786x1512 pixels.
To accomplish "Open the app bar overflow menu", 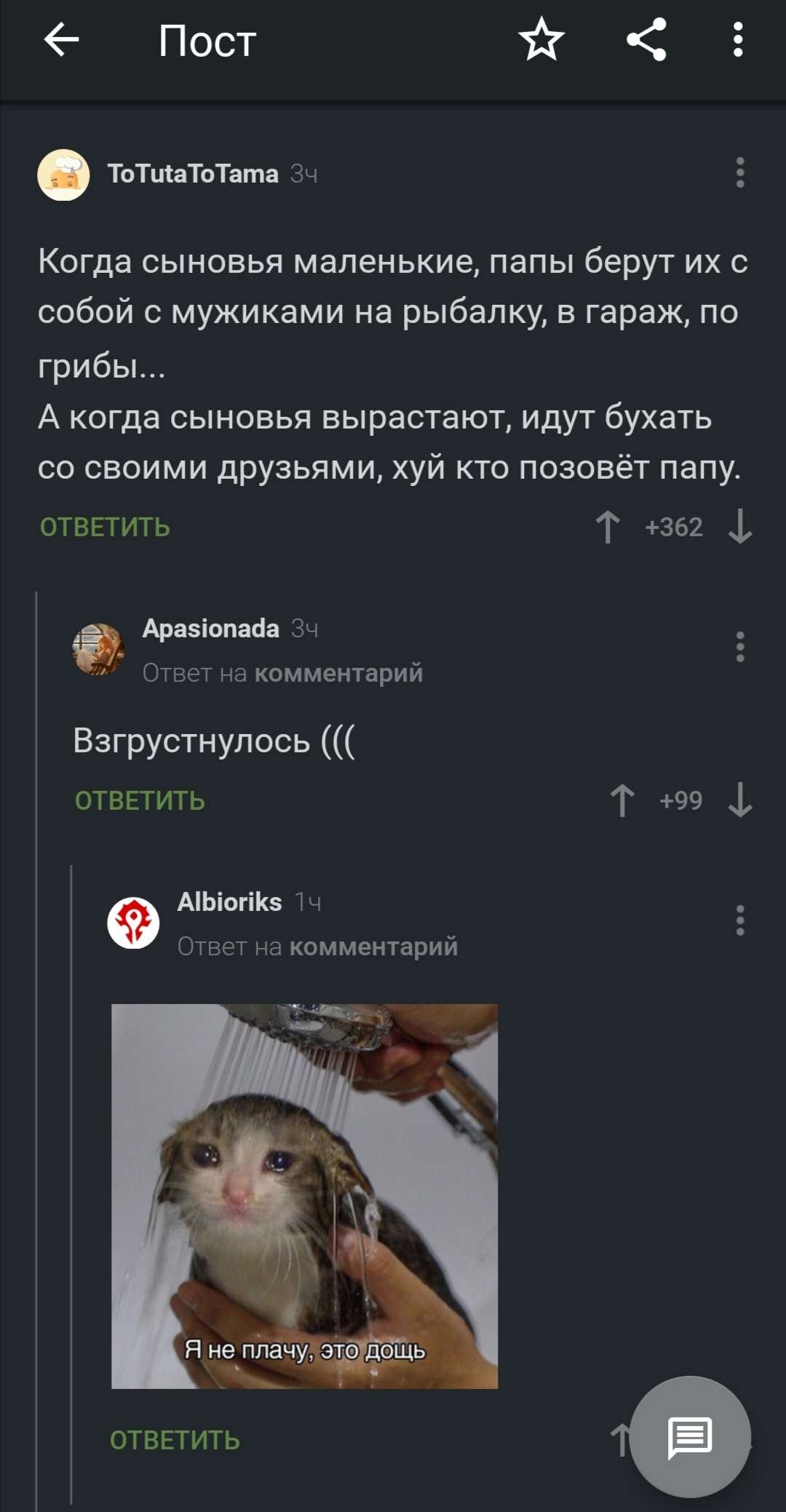I will tap(738, 40).
